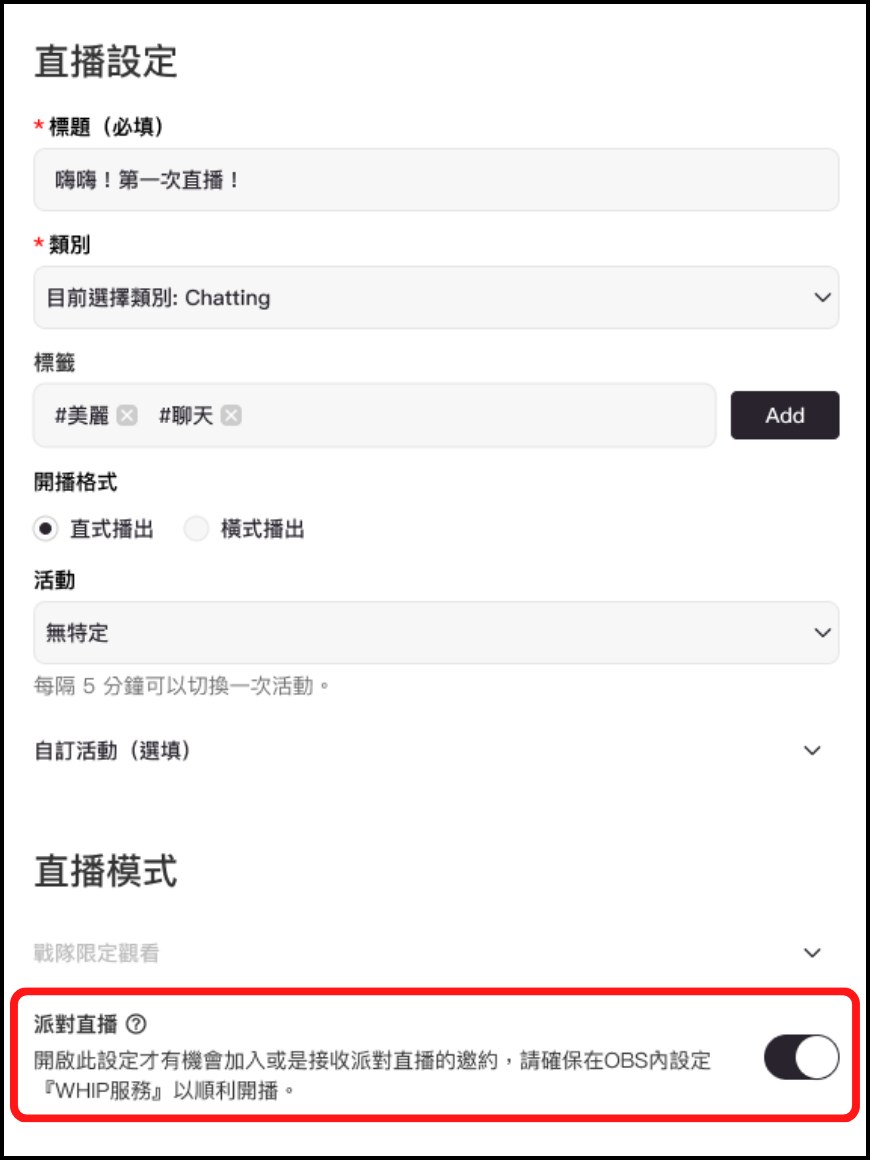Open the 活動 event dropdown

pos(436,632)
